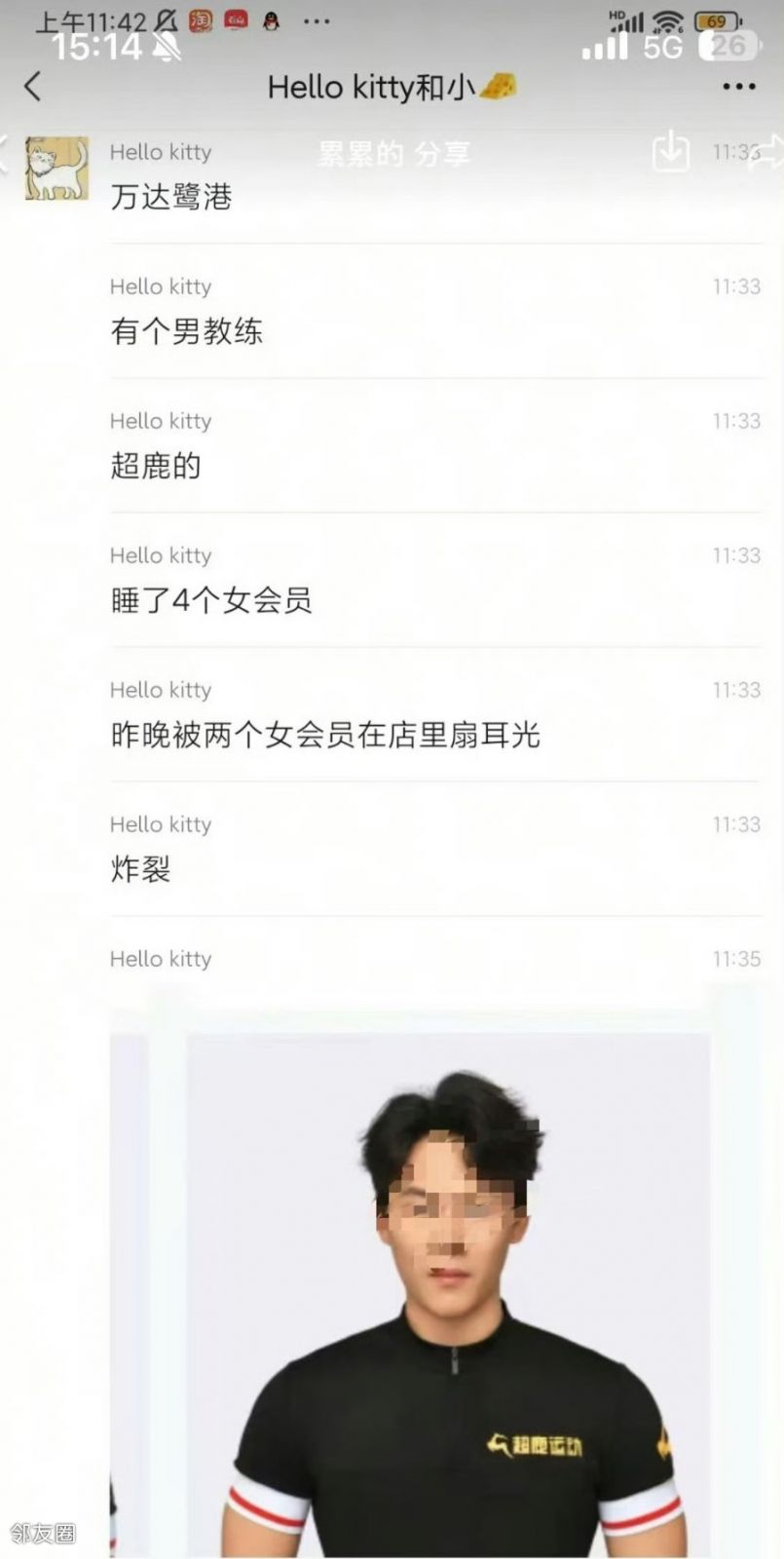Tap Hello kitty's cat avatar
This screenshot has width=784, height=1559.
pos(56,169)
